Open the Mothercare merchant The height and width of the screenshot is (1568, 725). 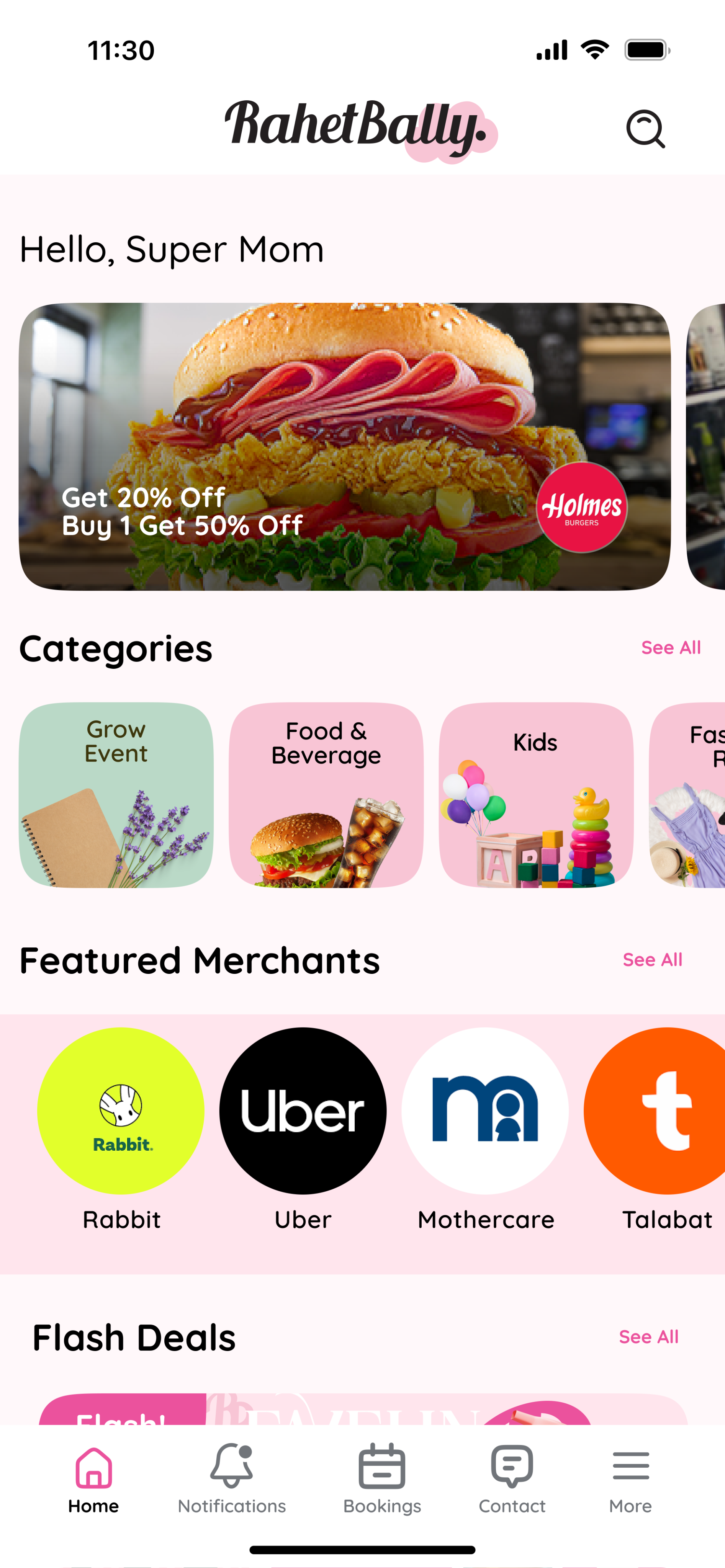point(485,1111)
